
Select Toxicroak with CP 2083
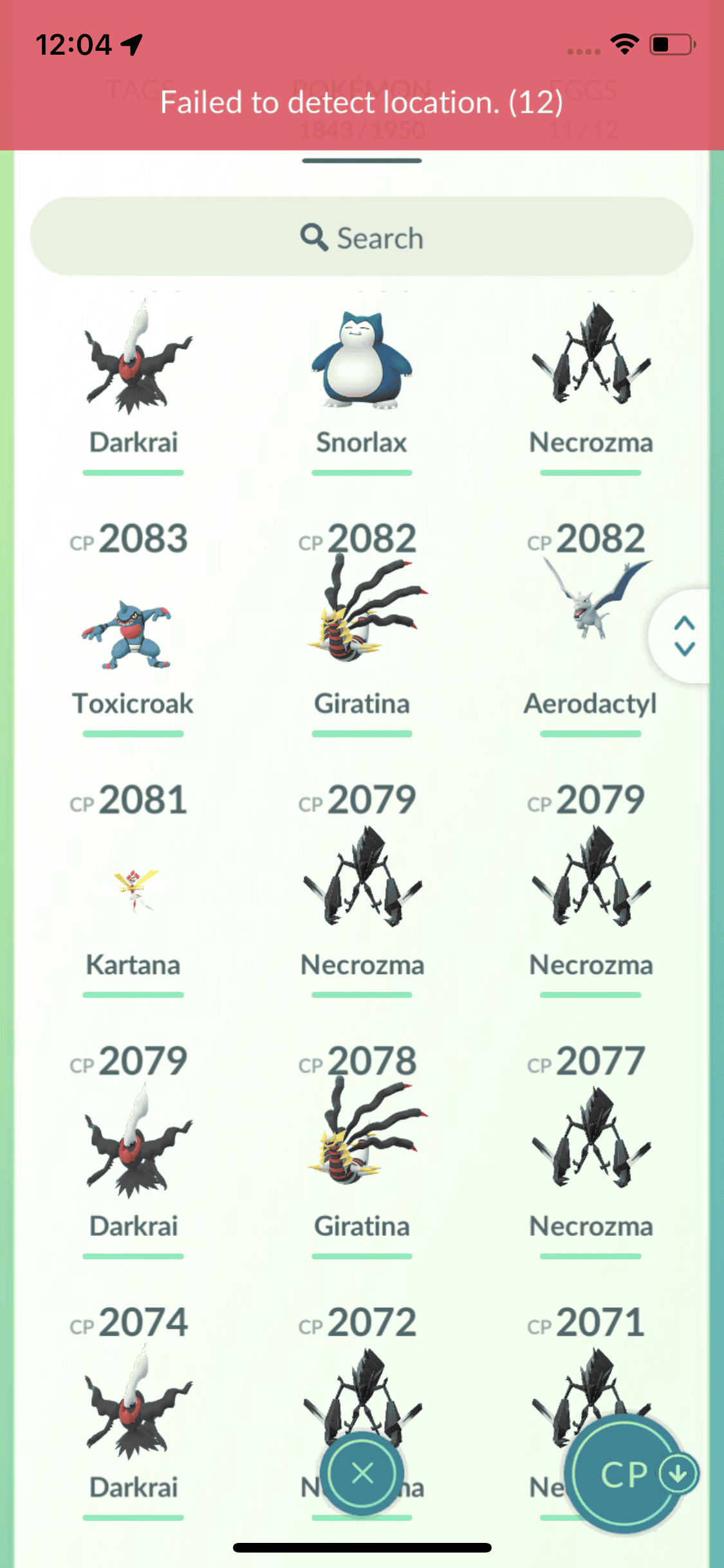pos(133,634)
